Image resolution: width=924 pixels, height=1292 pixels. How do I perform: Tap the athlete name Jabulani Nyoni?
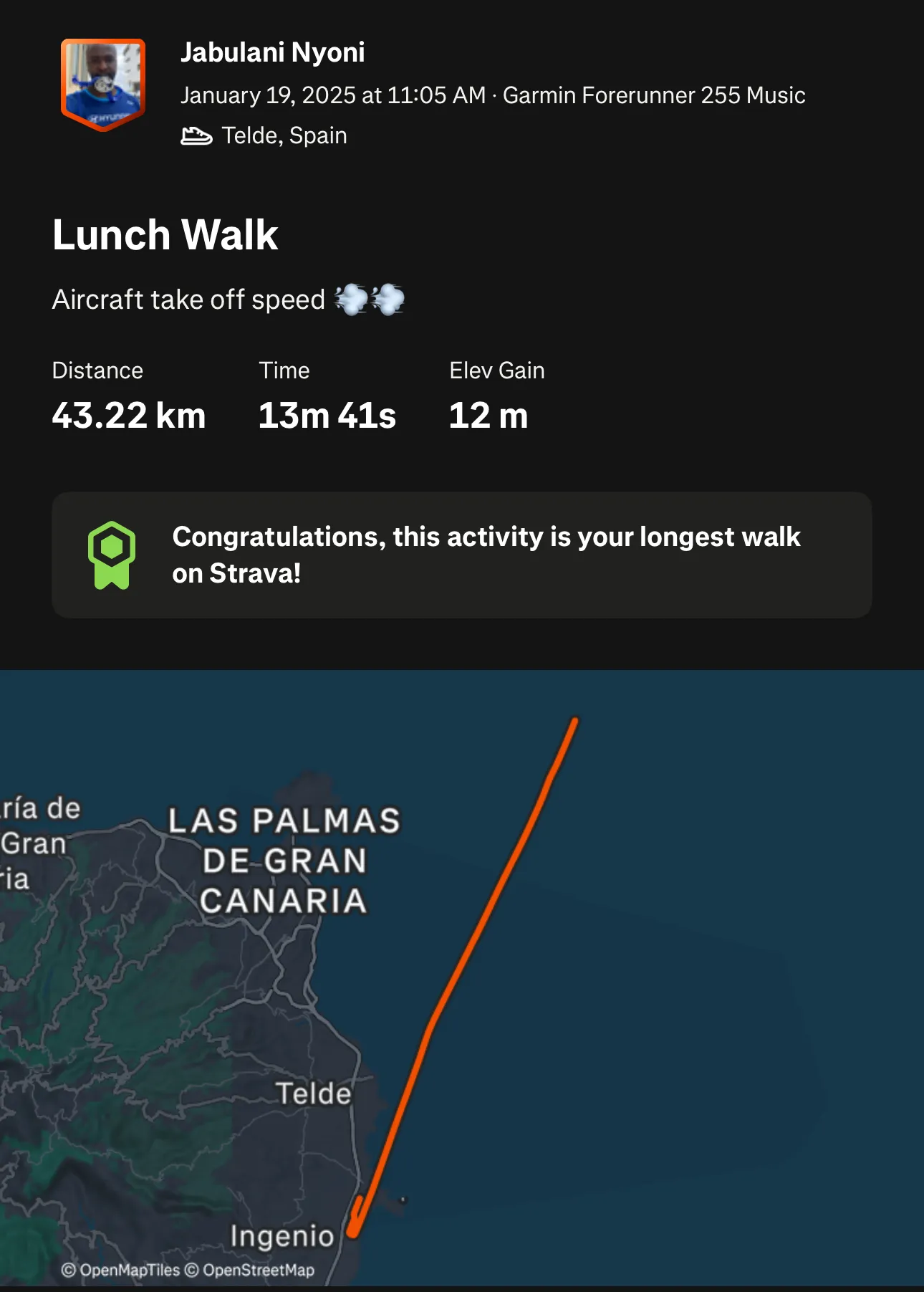point(272,52)
